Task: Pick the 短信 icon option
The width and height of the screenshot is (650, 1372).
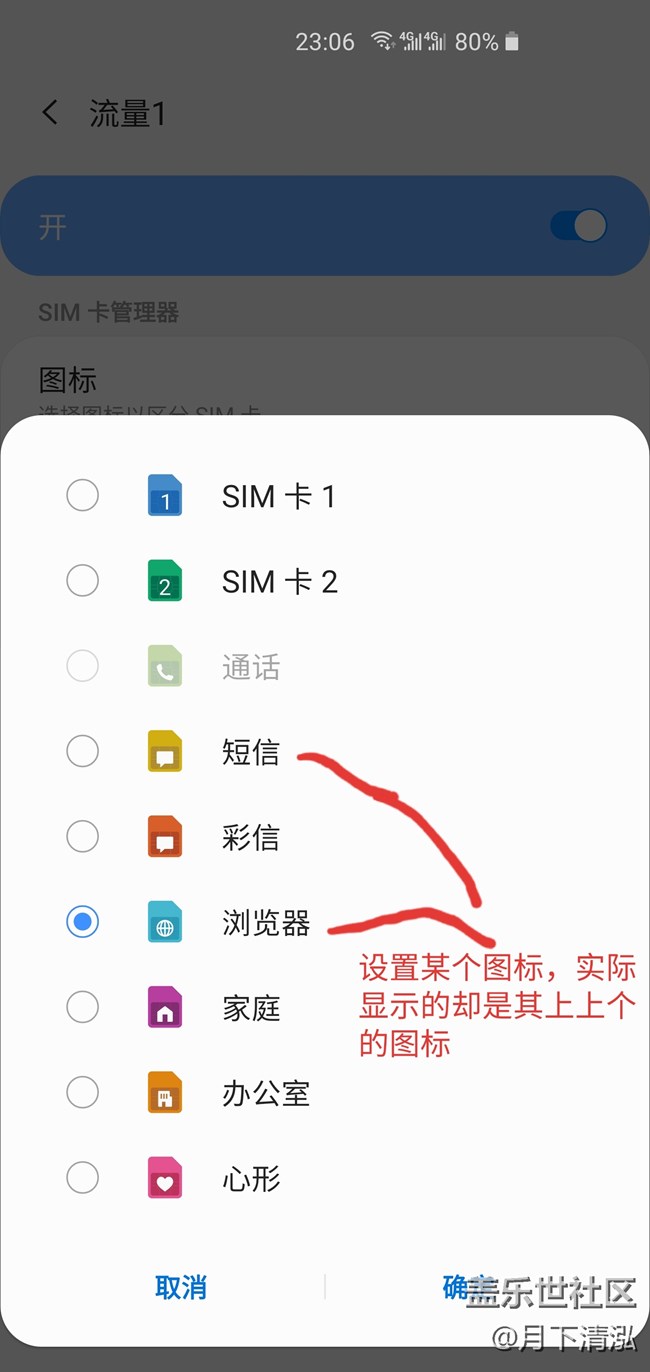Action: (x=82, y=751)
